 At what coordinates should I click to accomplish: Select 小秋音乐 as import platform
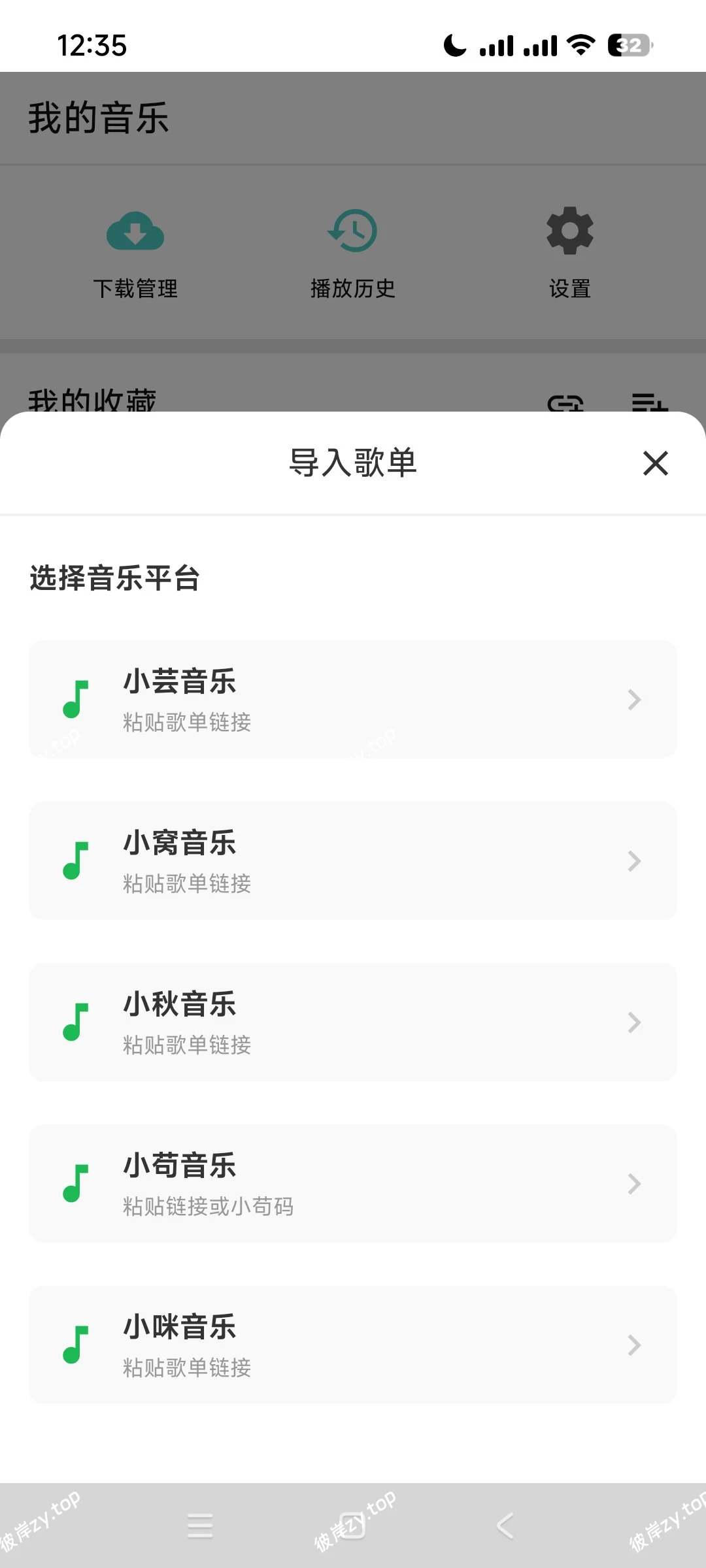point(353,1022)
